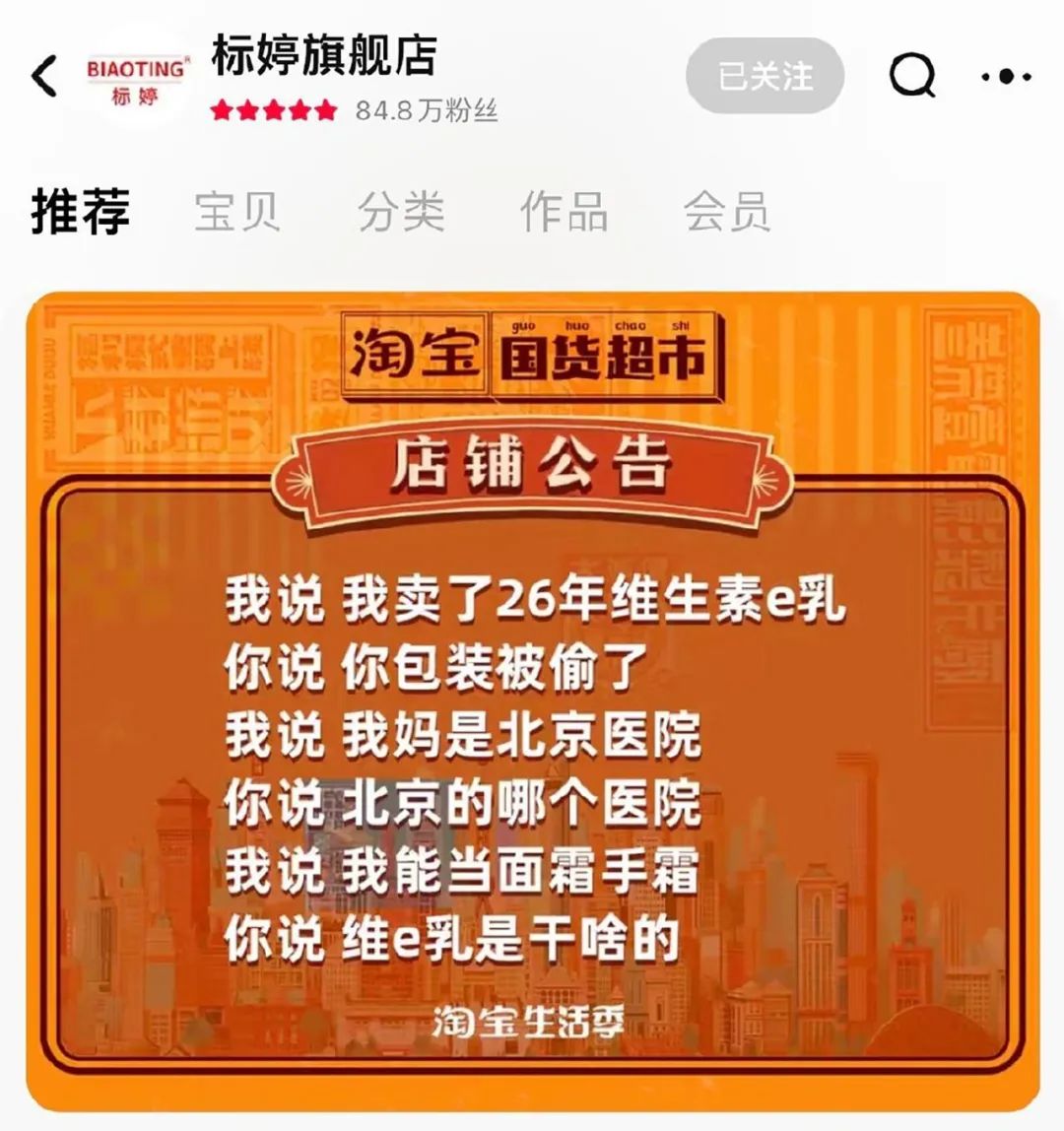Tap the 已关注 follow button
1064x1131 pixels.
(x=765, y=76)
